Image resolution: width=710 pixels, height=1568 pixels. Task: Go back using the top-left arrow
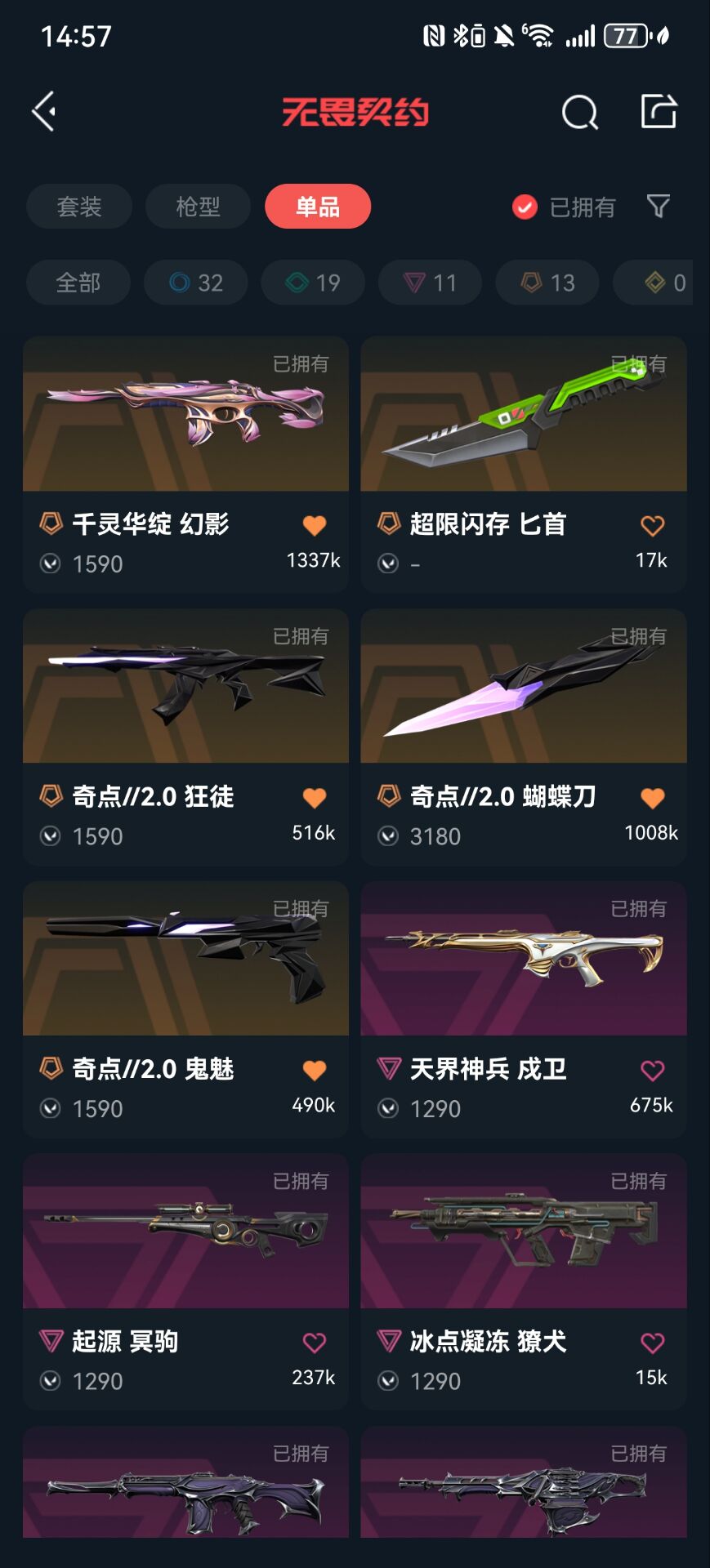pos(44,111)
